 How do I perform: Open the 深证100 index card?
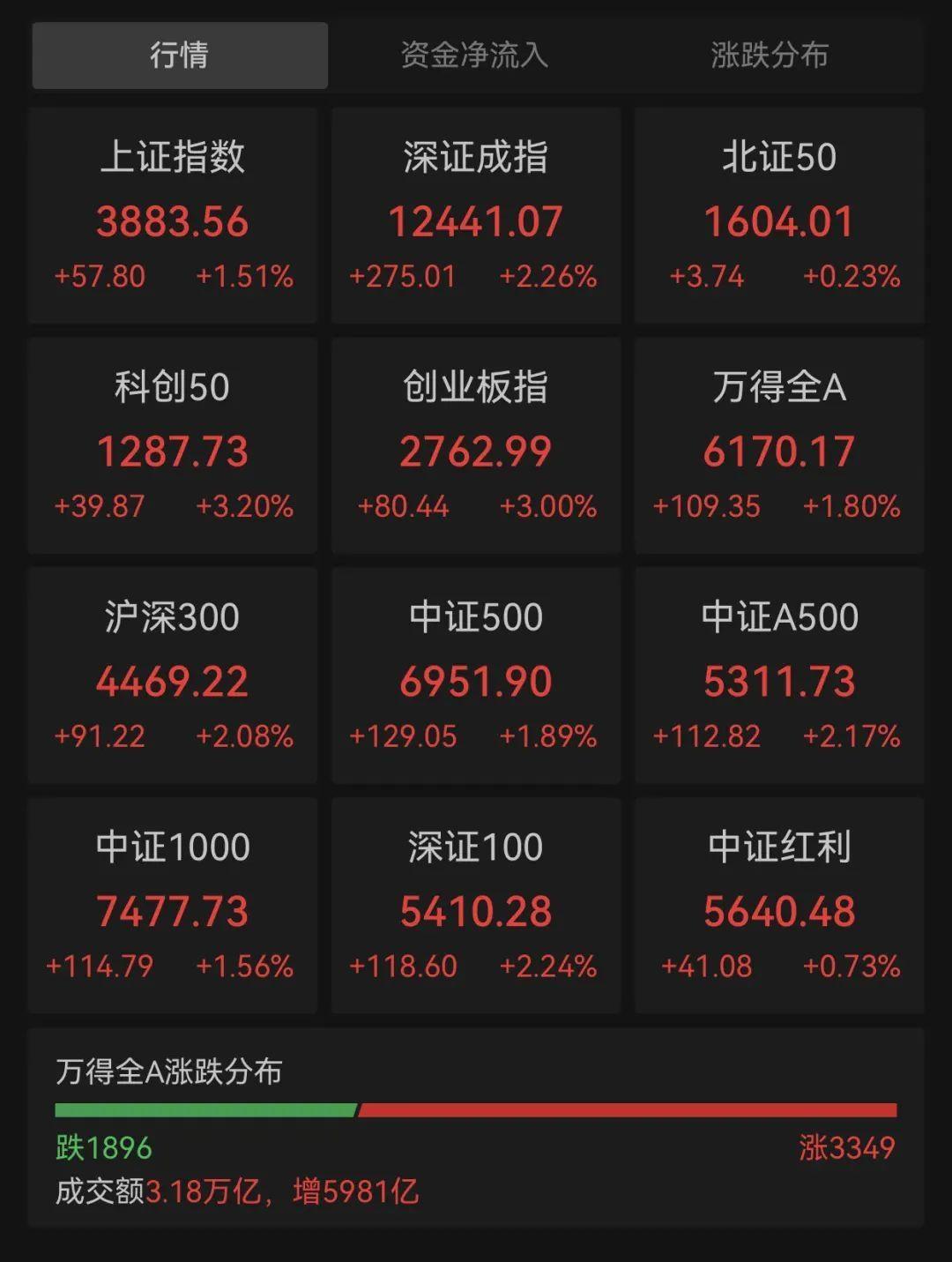coord(476,904)
